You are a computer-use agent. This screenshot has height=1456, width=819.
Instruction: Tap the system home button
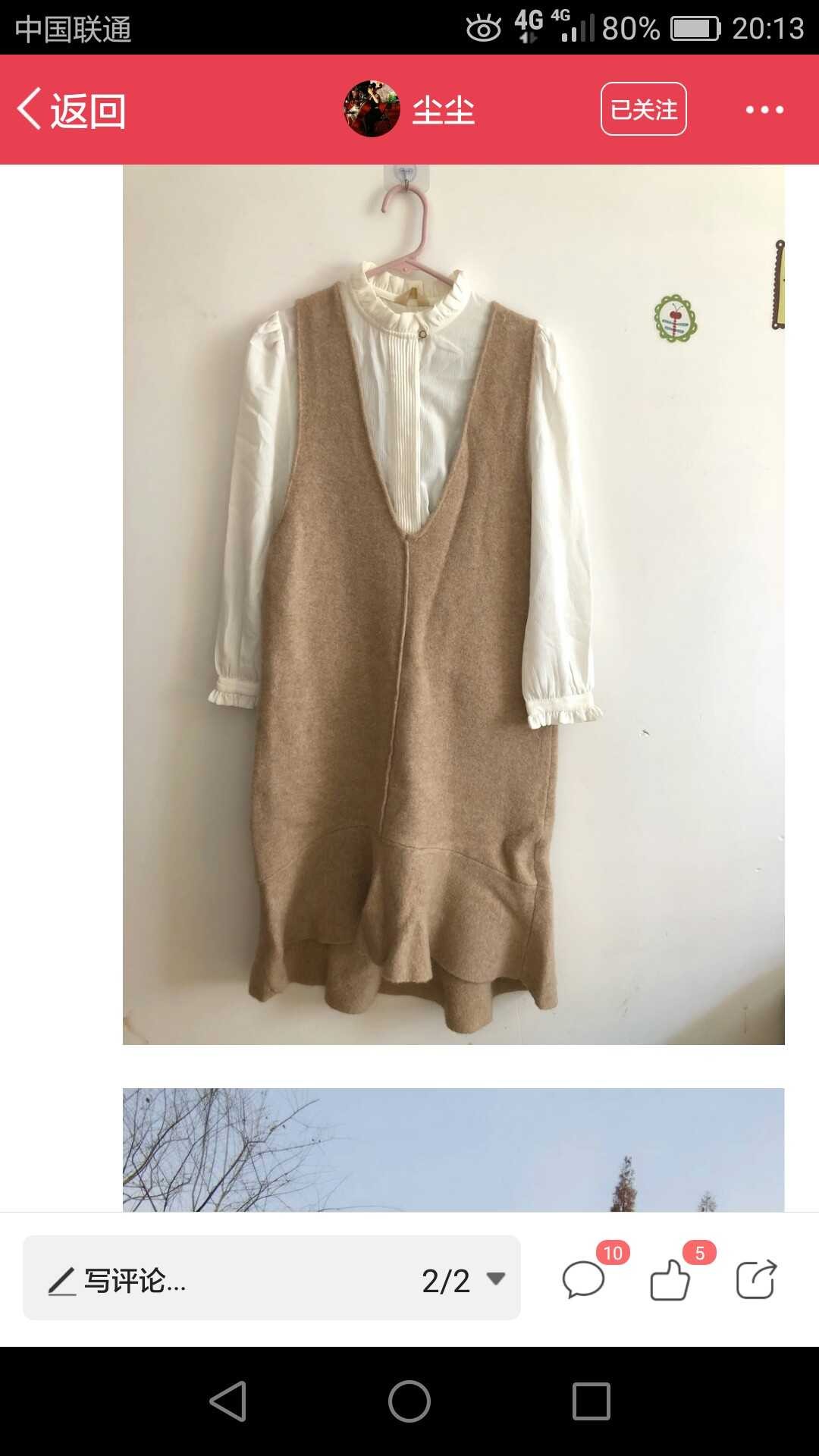pos(409,1401)
